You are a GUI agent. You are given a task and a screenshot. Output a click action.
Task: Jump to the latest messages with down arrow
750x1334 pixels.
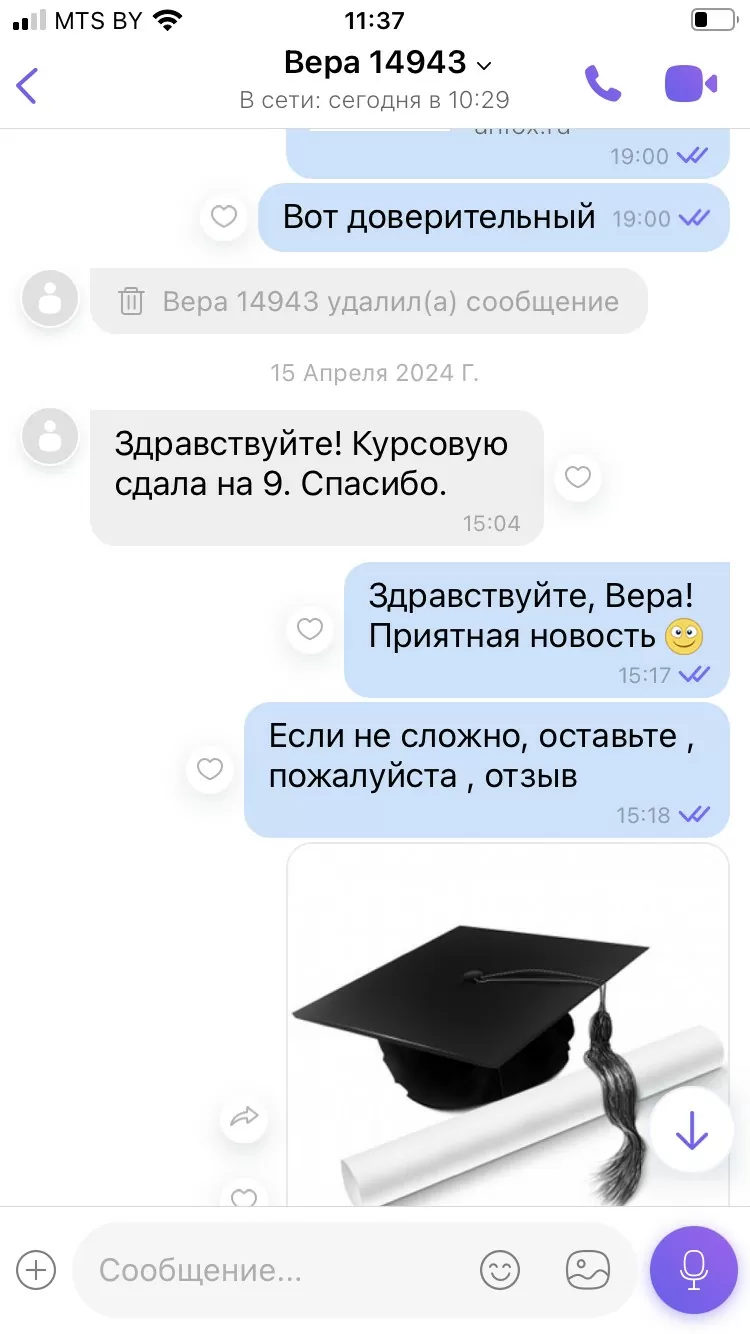click(x=691, y=1130)
